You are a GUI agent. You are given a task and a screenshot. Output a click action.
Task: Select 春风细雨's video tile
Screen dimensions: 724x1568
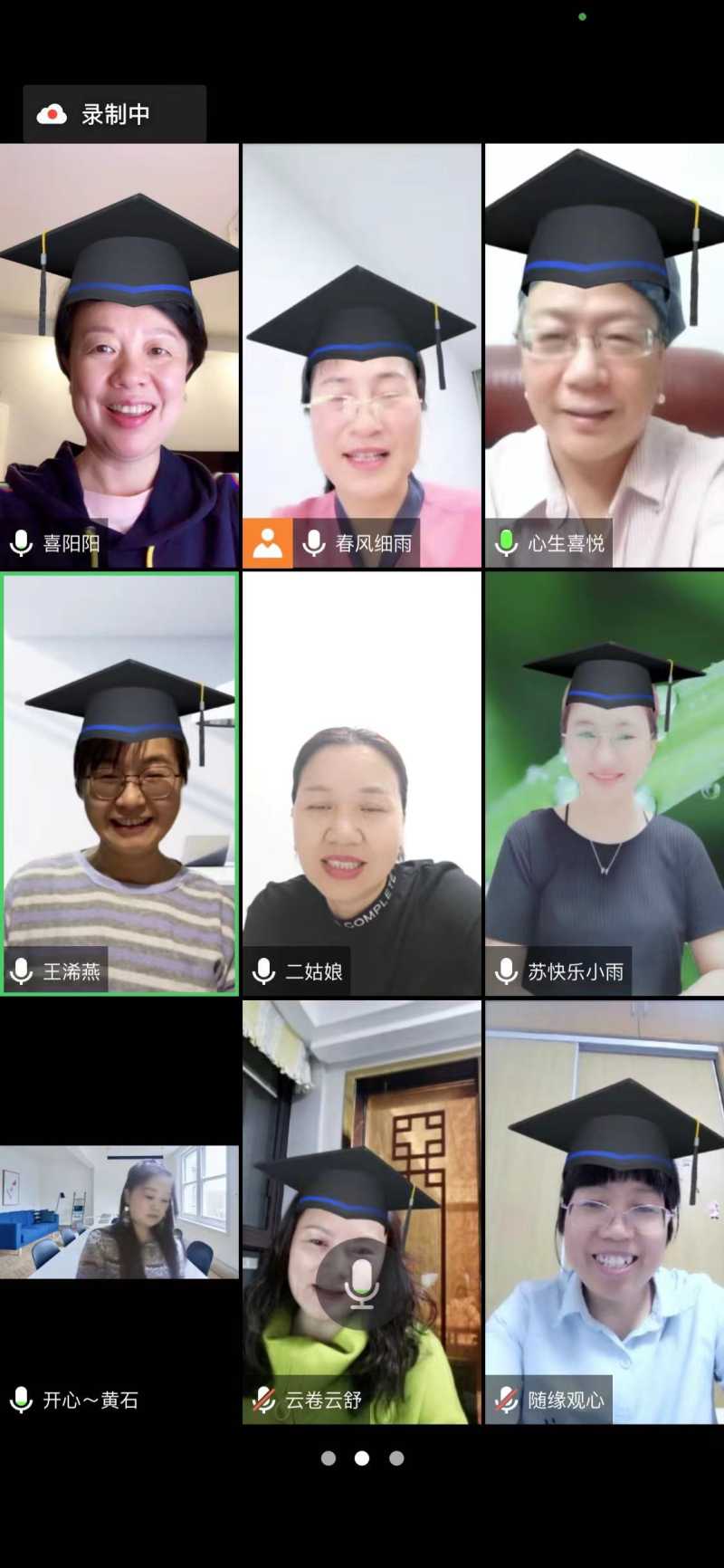coord(362,356)
